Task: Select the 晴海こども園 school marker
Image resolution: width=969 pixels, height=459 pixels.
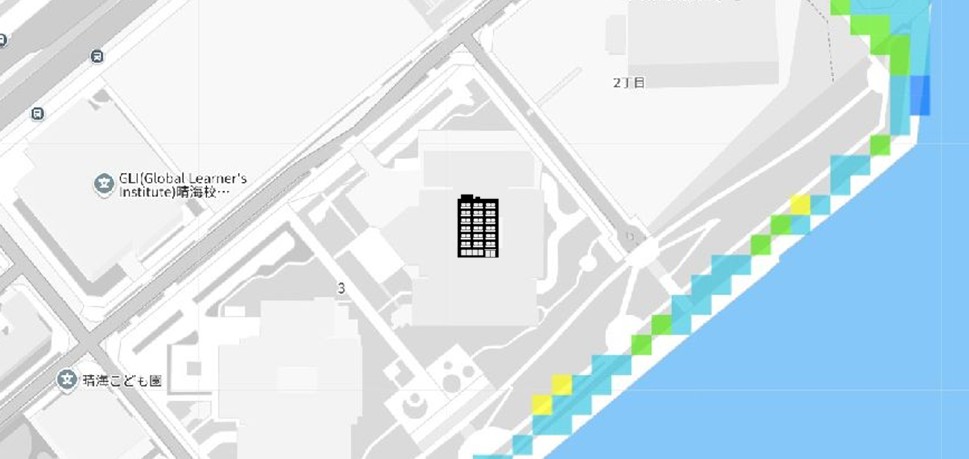Action: 68,380
